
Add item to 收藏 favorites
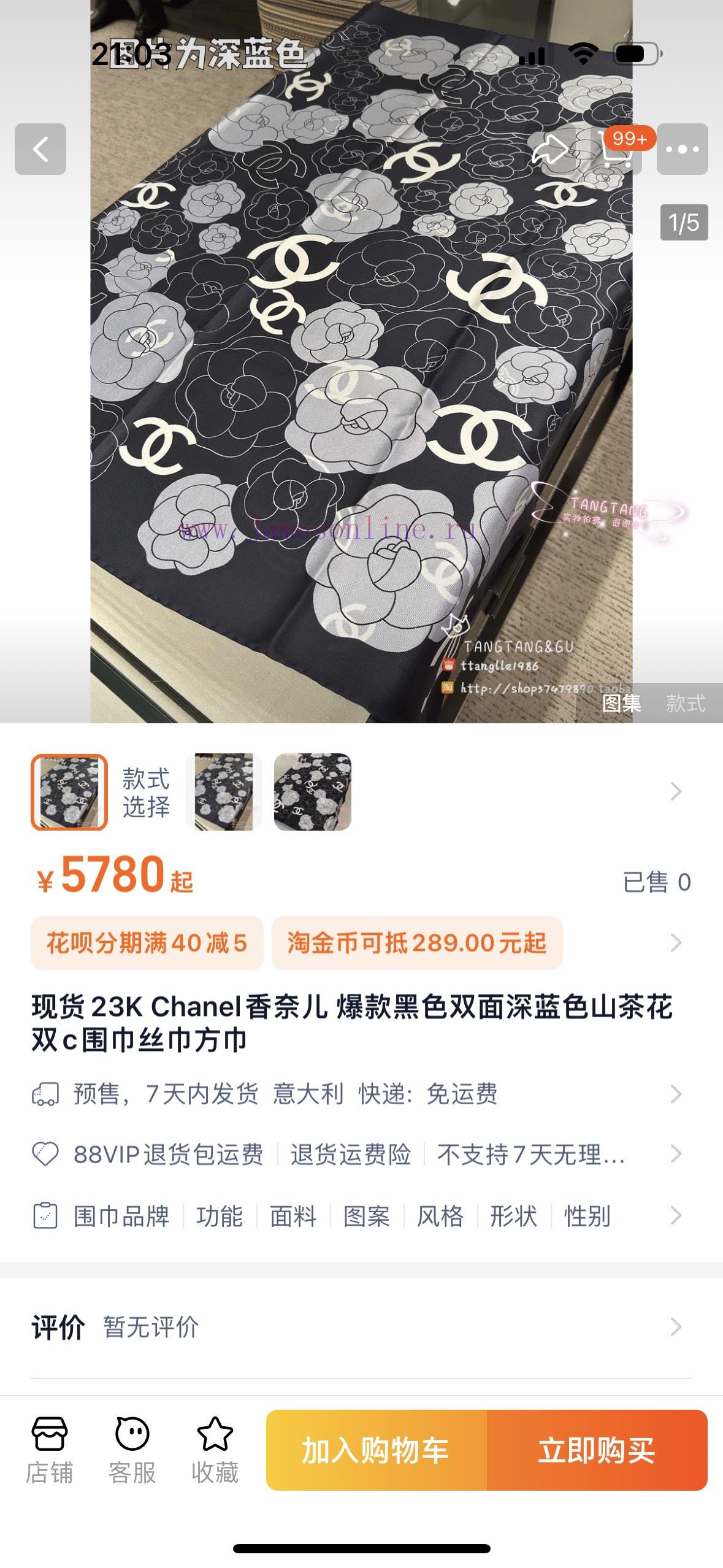215,1450
